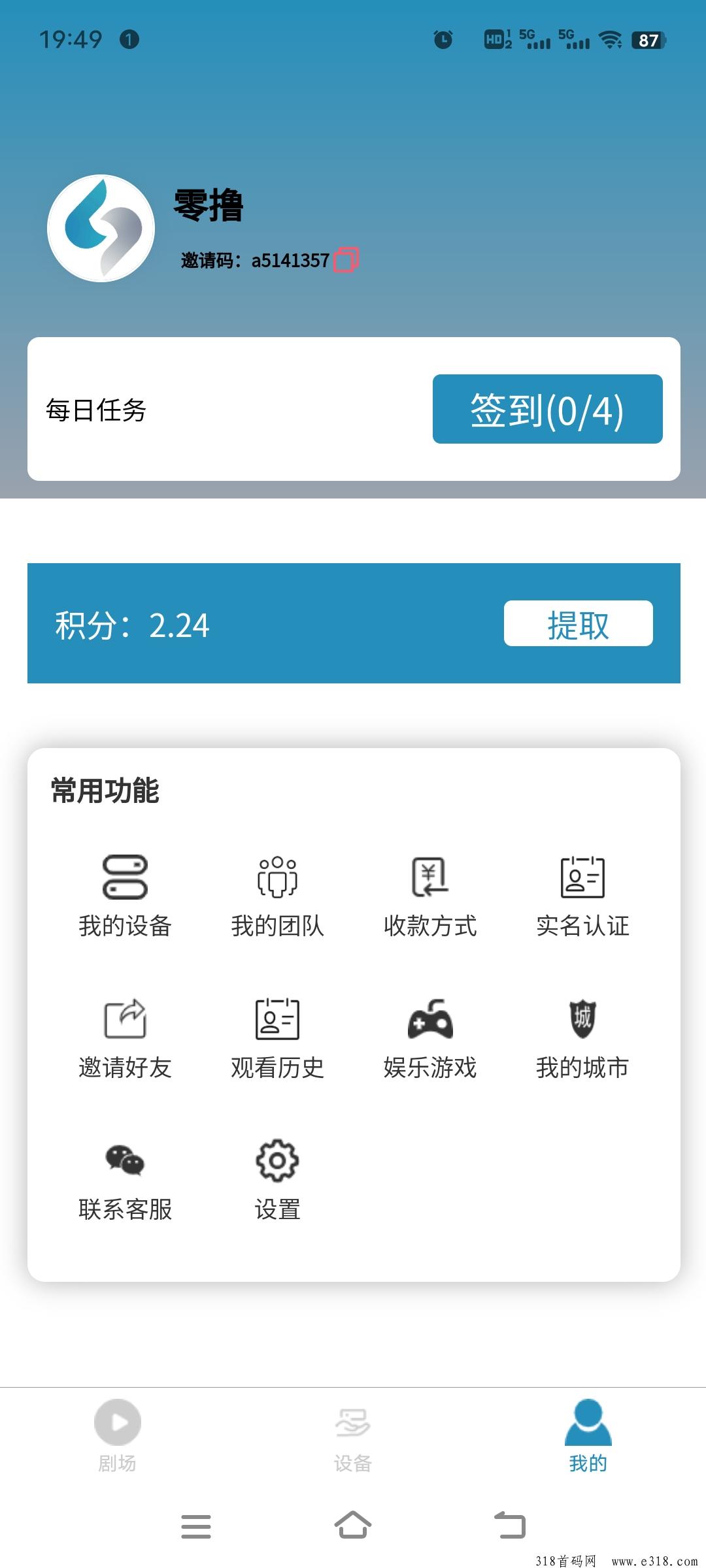This screenshot has height=1568, width=706.
Task: Go to the system home screen
Action: [353, 1526]
